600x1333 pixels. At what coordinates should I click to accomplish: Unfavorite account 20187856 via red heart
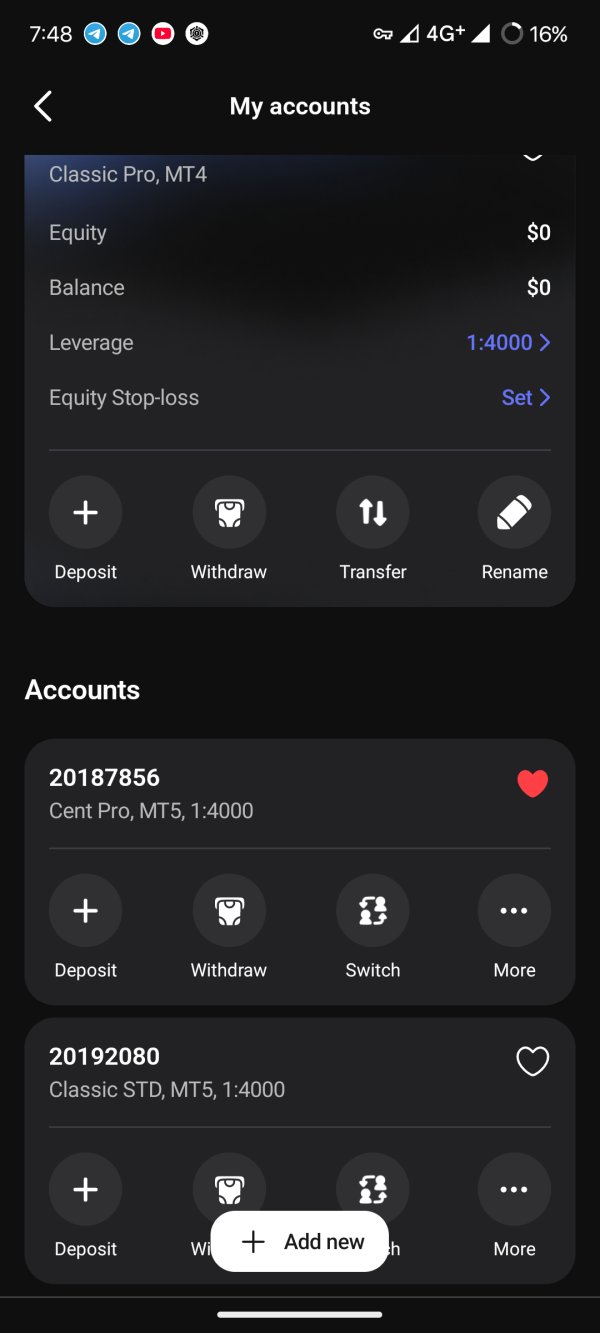532,783
